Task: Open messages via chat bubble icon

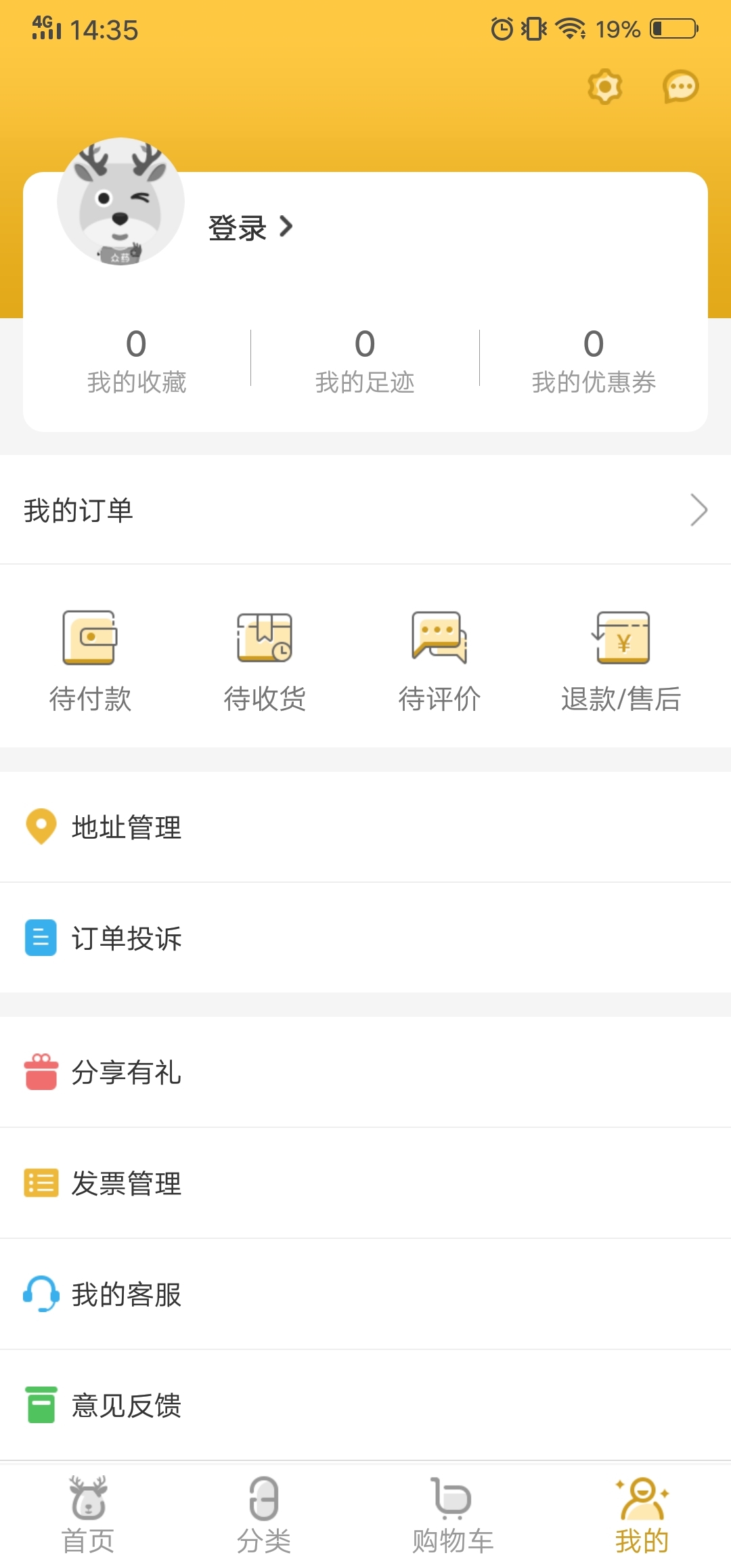Action: pyautogui.click(x=680, y=87)
